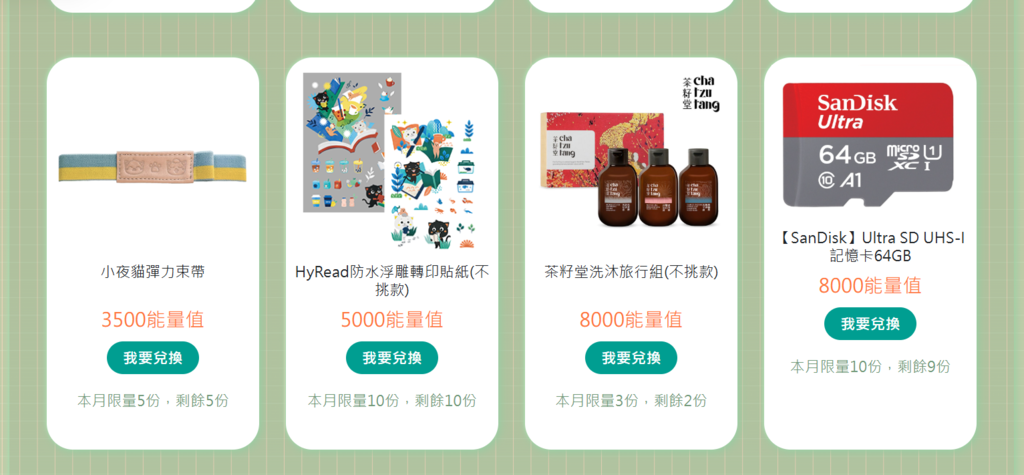View the HyRead防水浮雕轉印貼紙 product image
1024x475 pixels.
392,160
